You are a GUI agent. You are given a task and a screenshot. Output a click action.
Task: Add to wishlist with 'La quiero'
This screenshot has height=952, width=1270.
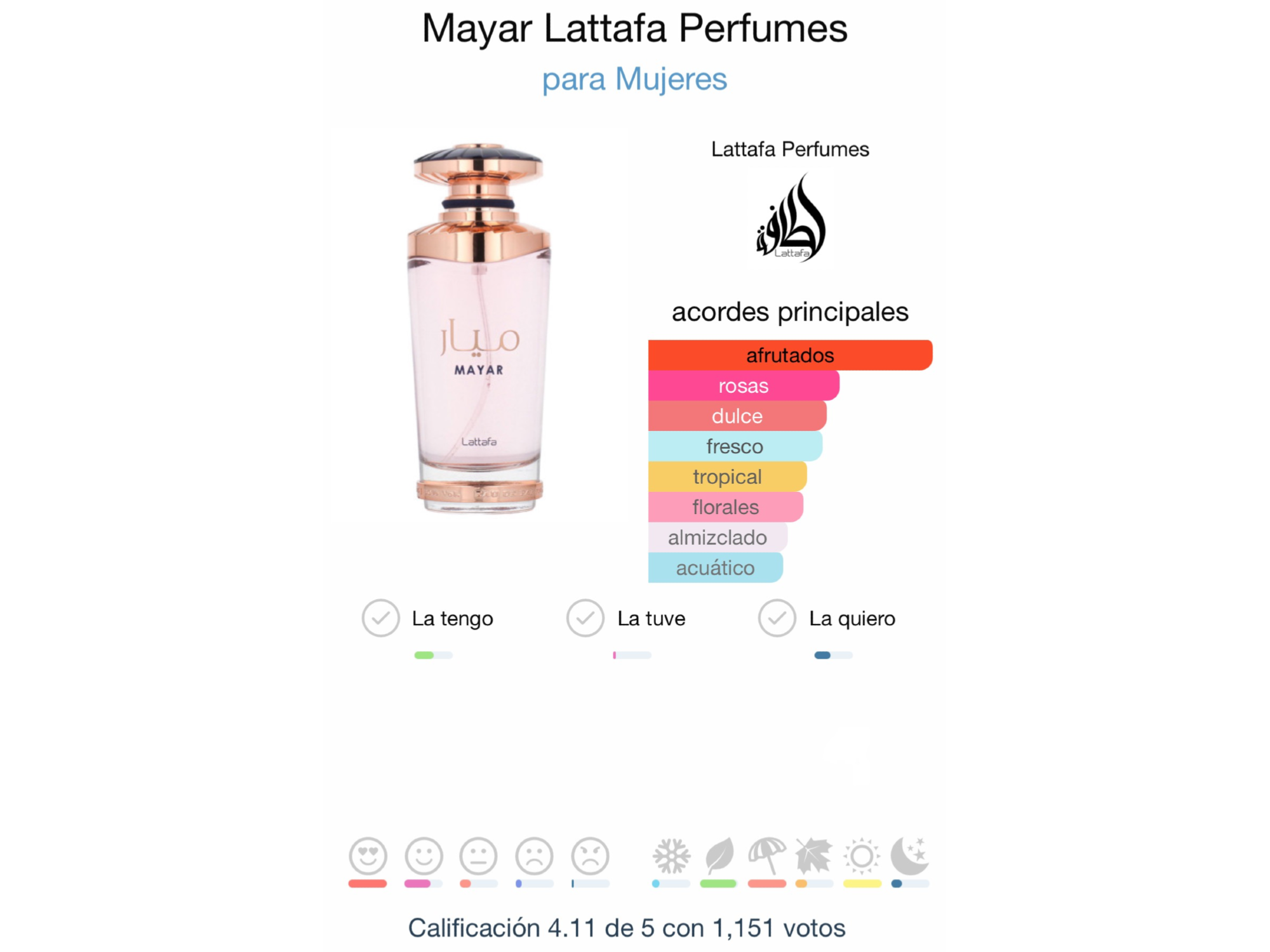[777, 618]
